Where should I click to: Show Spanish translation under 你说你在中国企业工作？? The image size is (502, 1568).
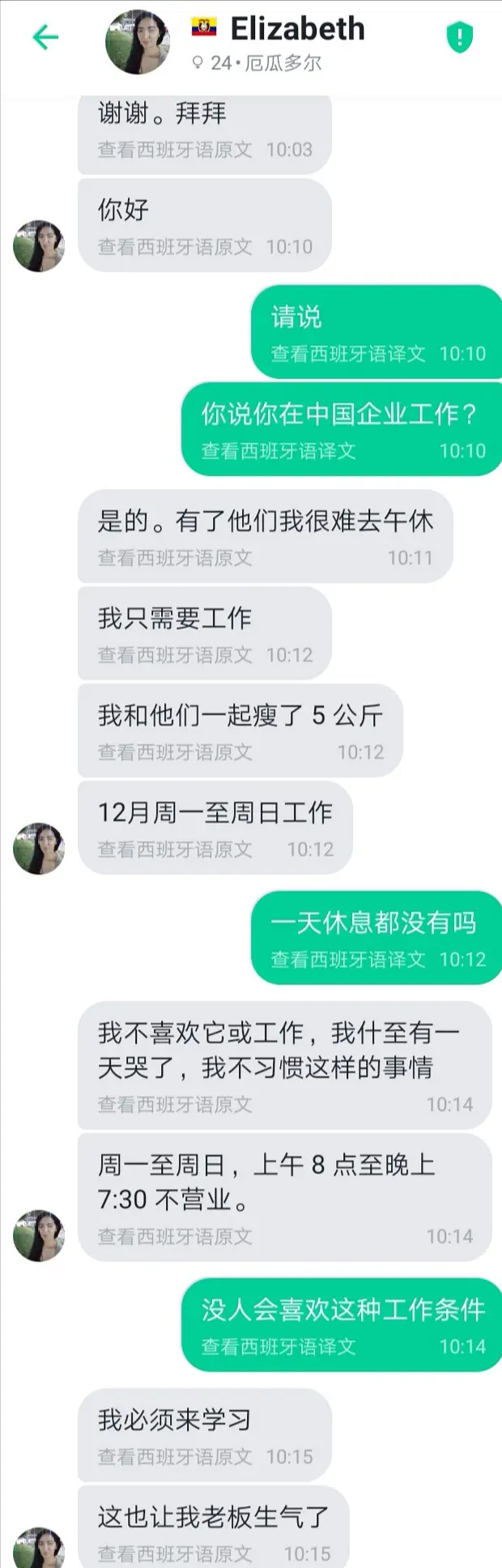click(279, 451)
